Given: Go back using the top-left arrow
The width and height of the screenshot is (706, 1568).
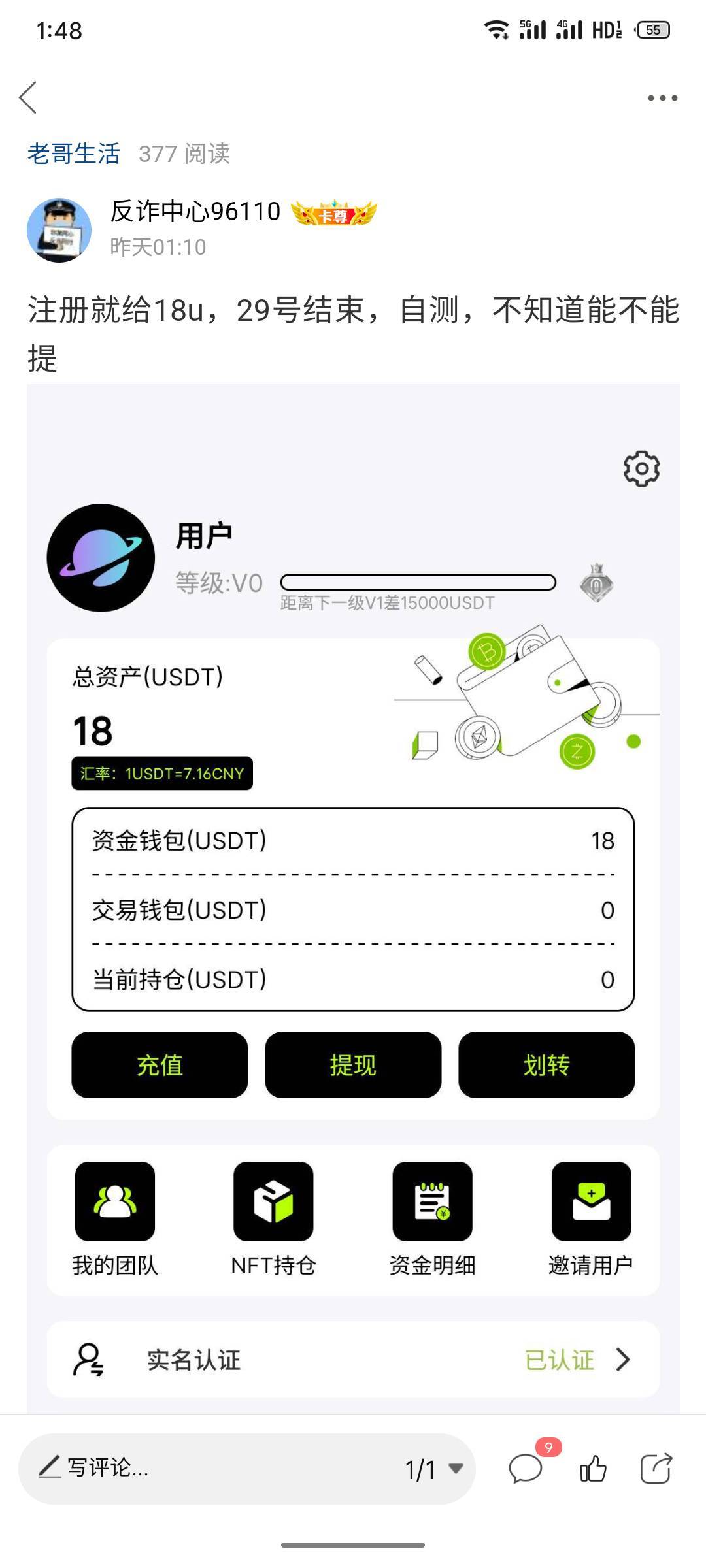Looking at the screenshot, I should [x=27, y=98].
